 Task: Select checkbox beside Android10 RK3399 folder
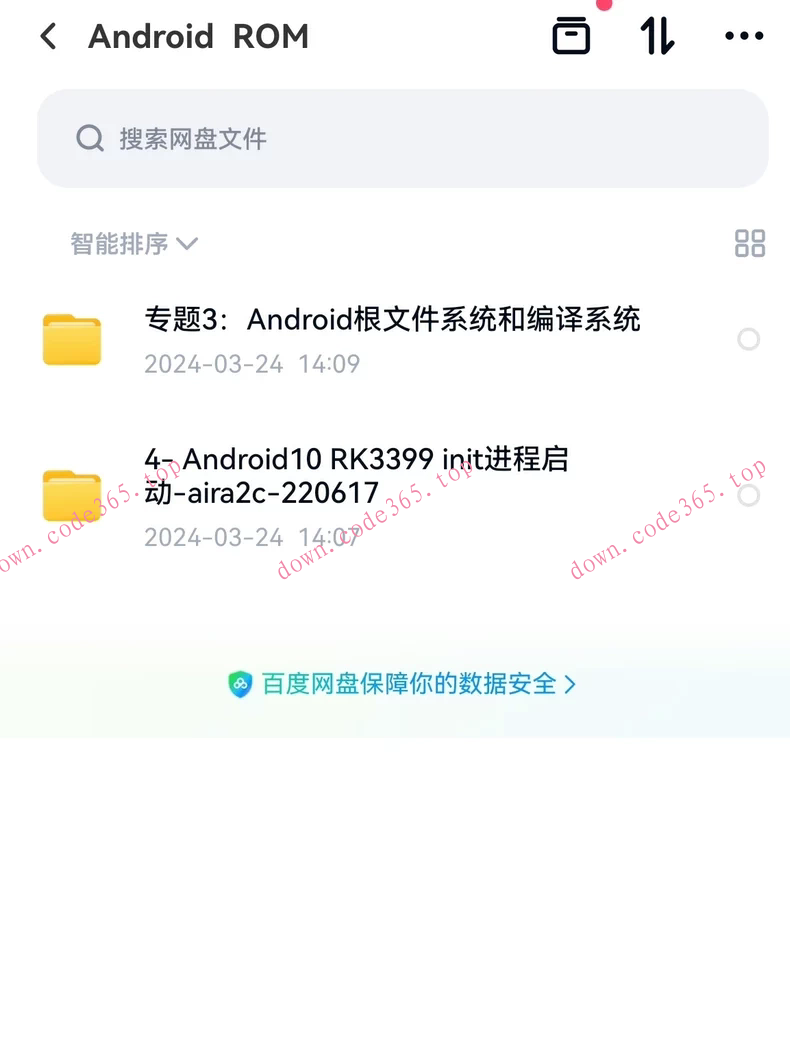pos(749,496)
